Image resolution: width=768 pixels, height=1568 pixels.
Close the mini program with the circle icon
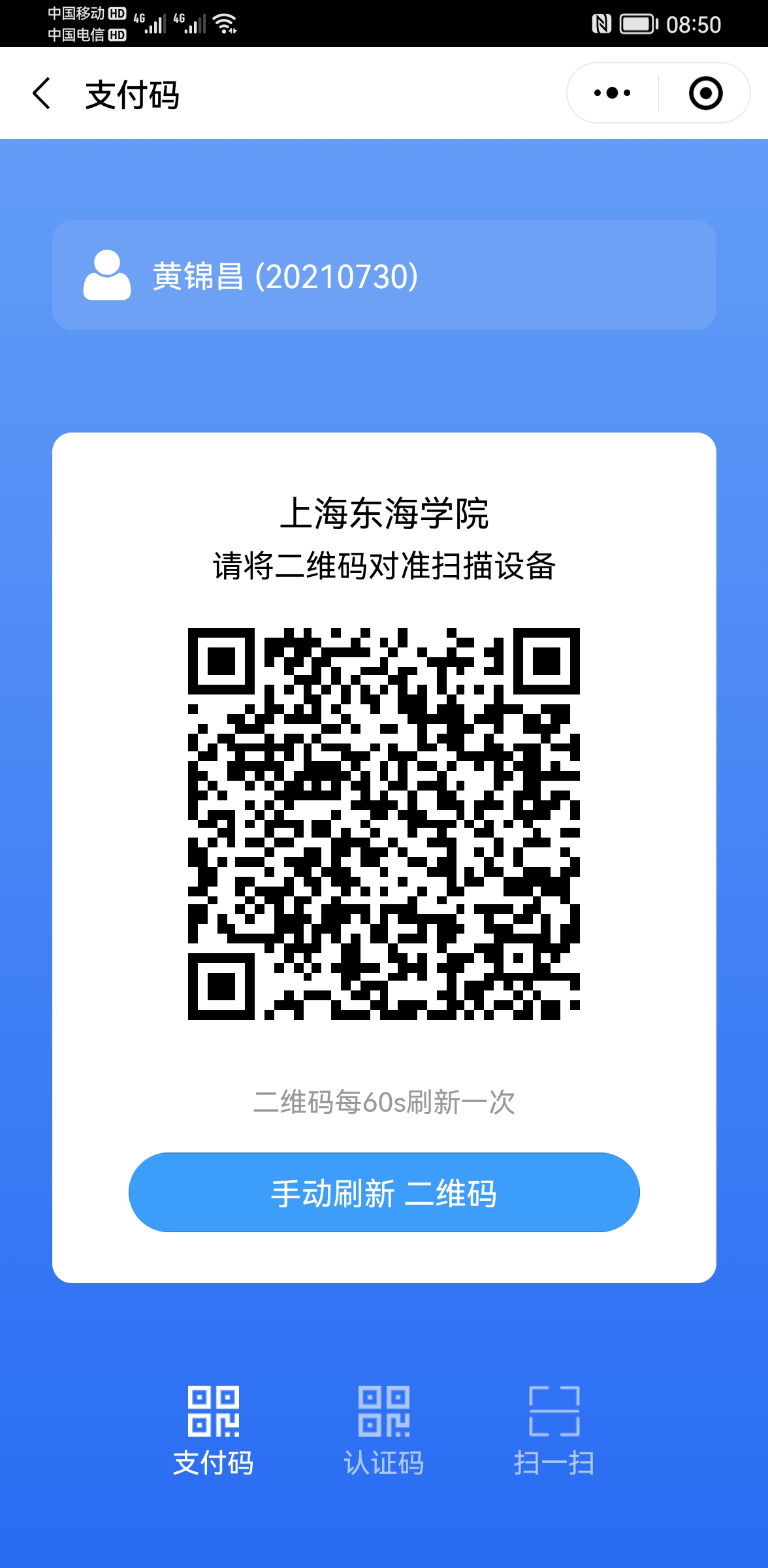click(x=705, y=93)
